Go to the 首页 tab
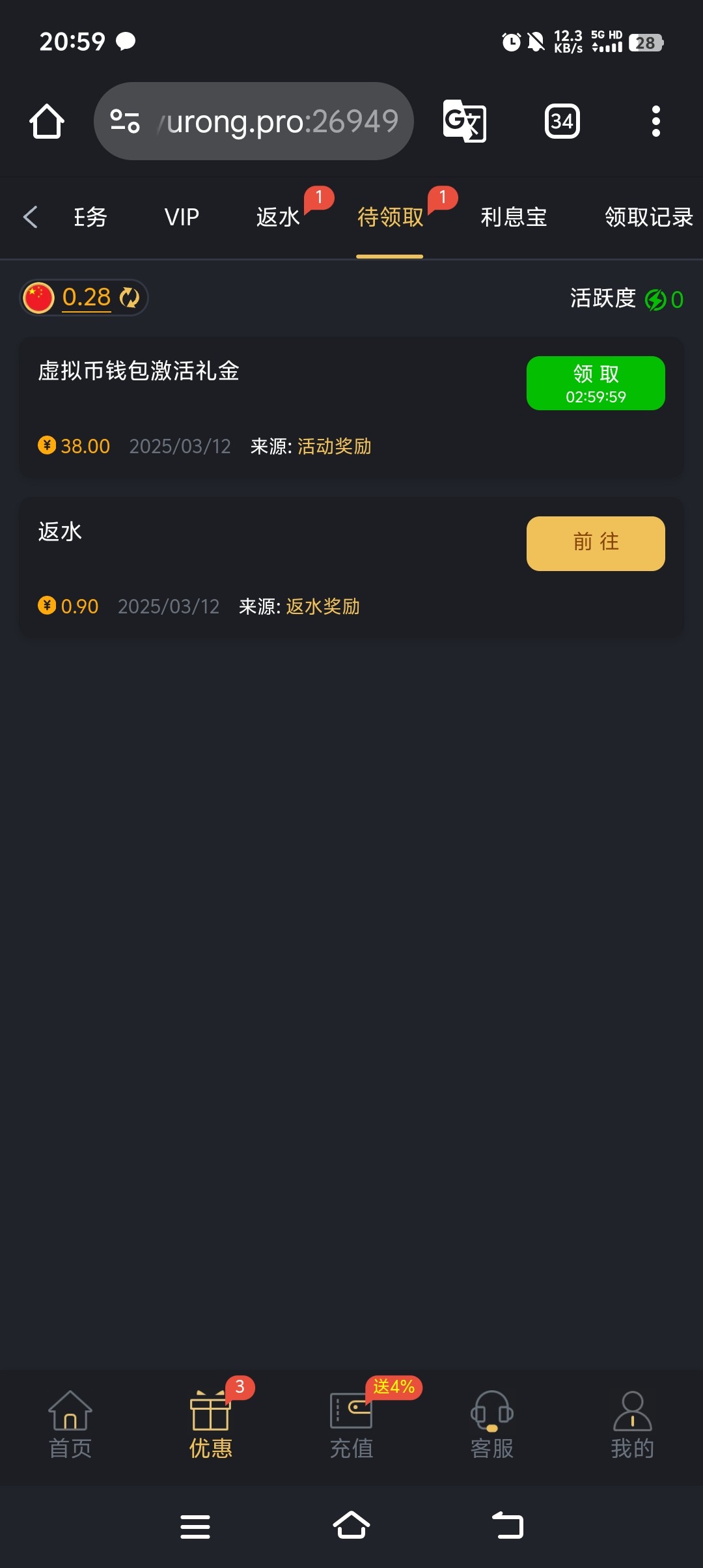Screen dimensions: 703x1568 70,1425
